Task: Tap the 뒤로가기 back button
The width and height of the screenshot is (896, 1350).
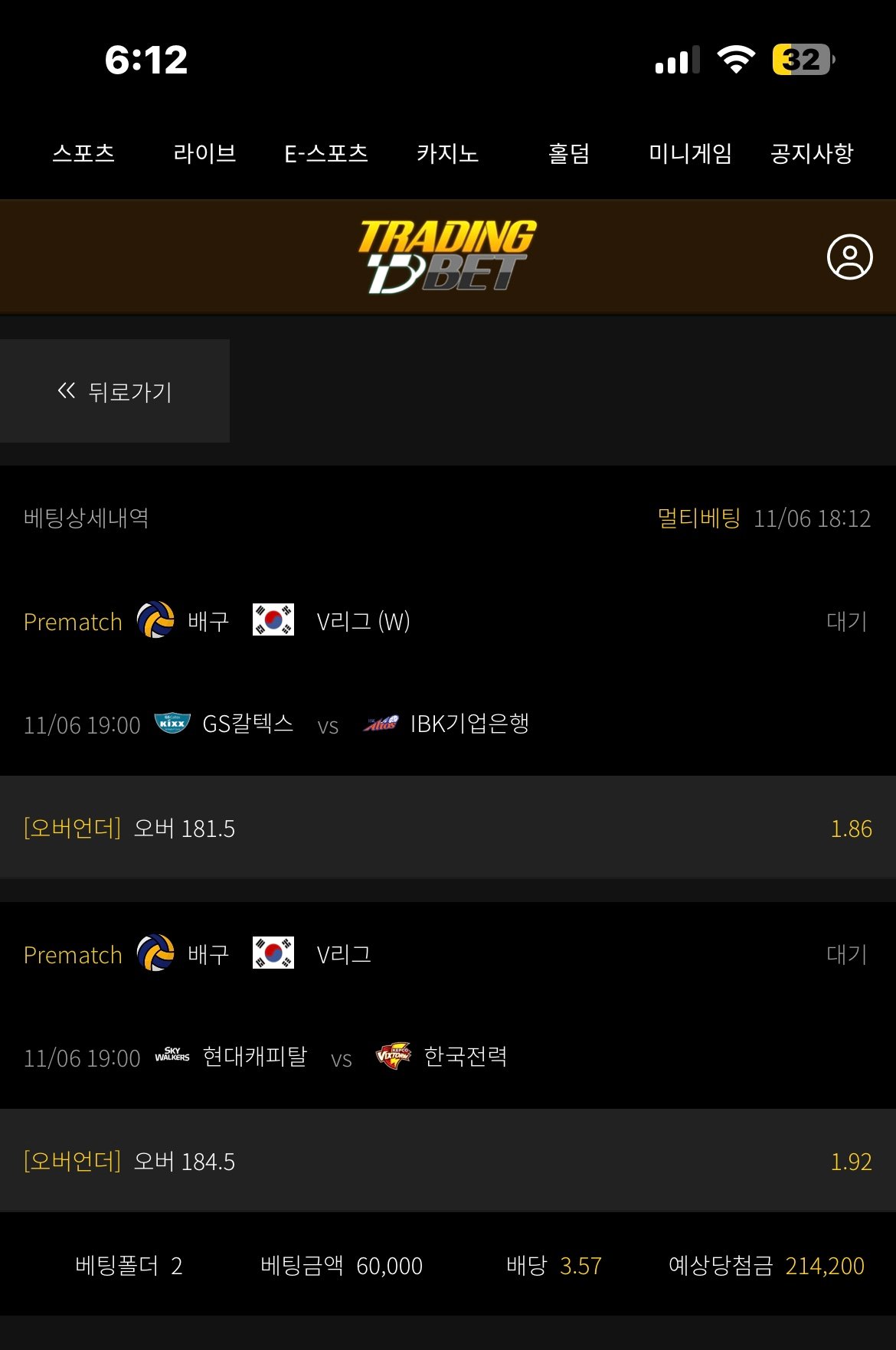Action: 115,391
